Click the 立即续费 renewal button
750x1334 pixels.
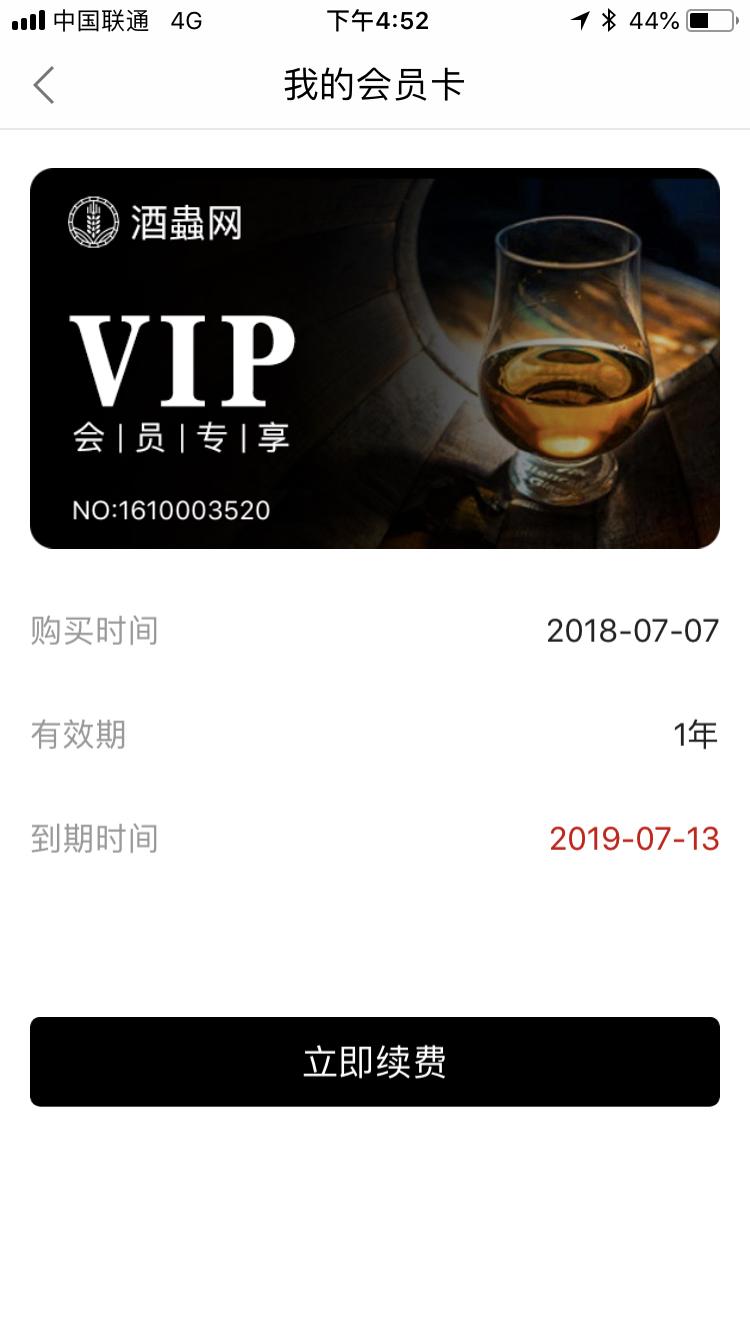tap(375, 1062)
